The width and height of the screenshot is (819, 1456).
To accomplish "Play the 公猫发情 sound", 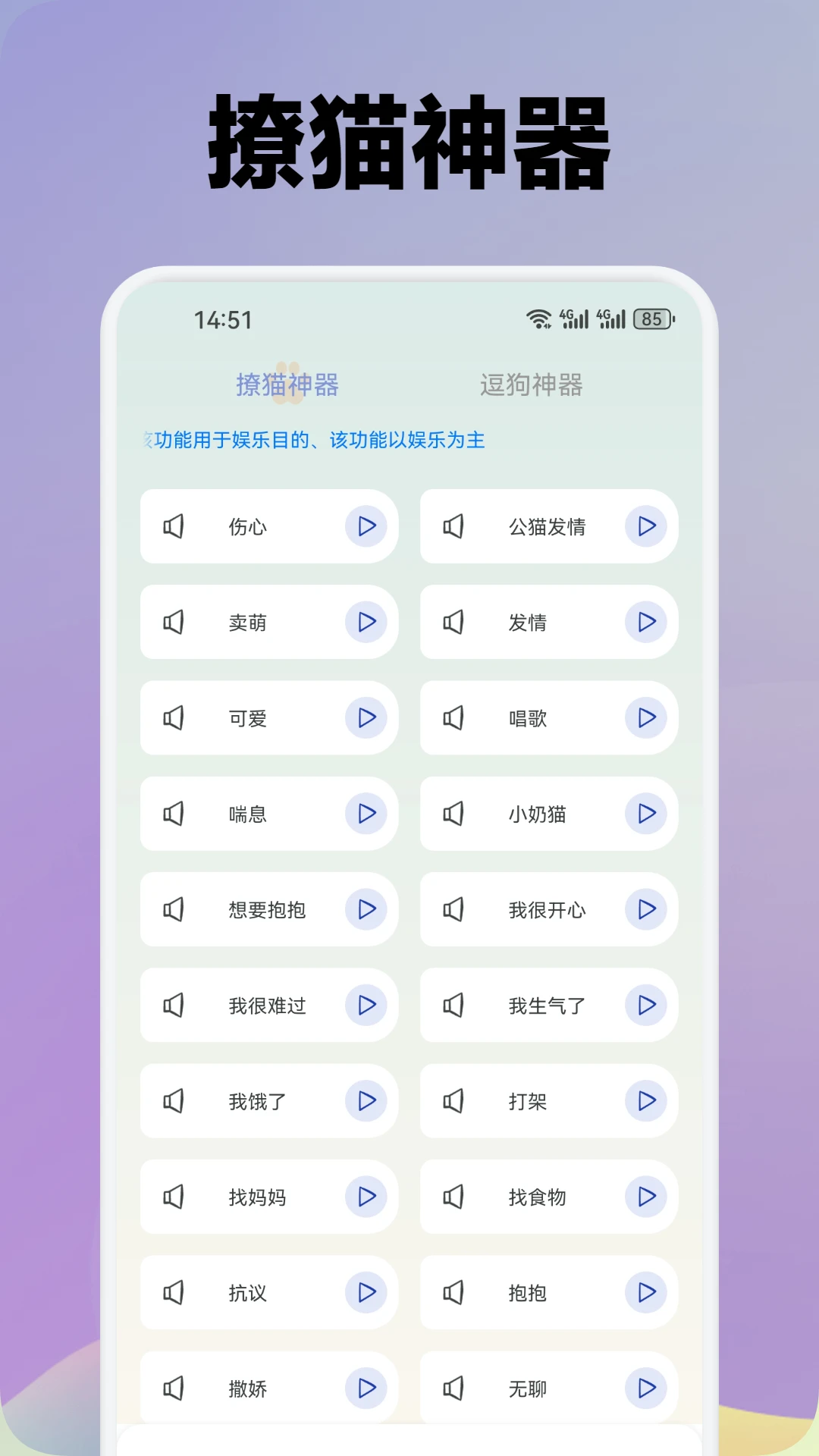I will (647, 526).
